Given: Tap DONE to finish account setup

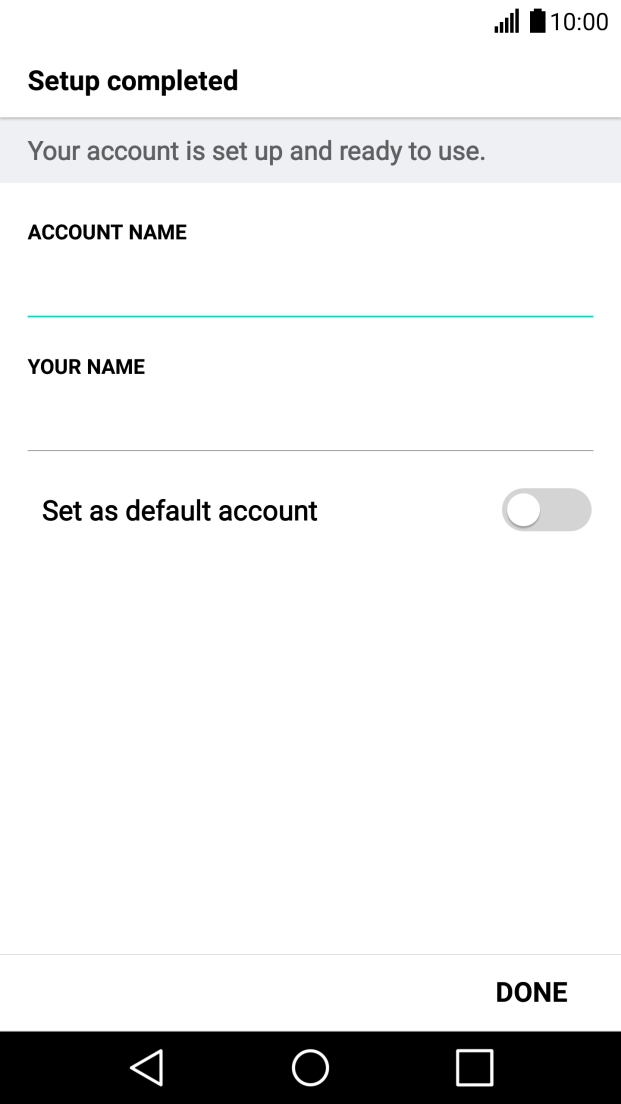Looking at the screenshot, I should pyautogui.click(x=531, y=992).
